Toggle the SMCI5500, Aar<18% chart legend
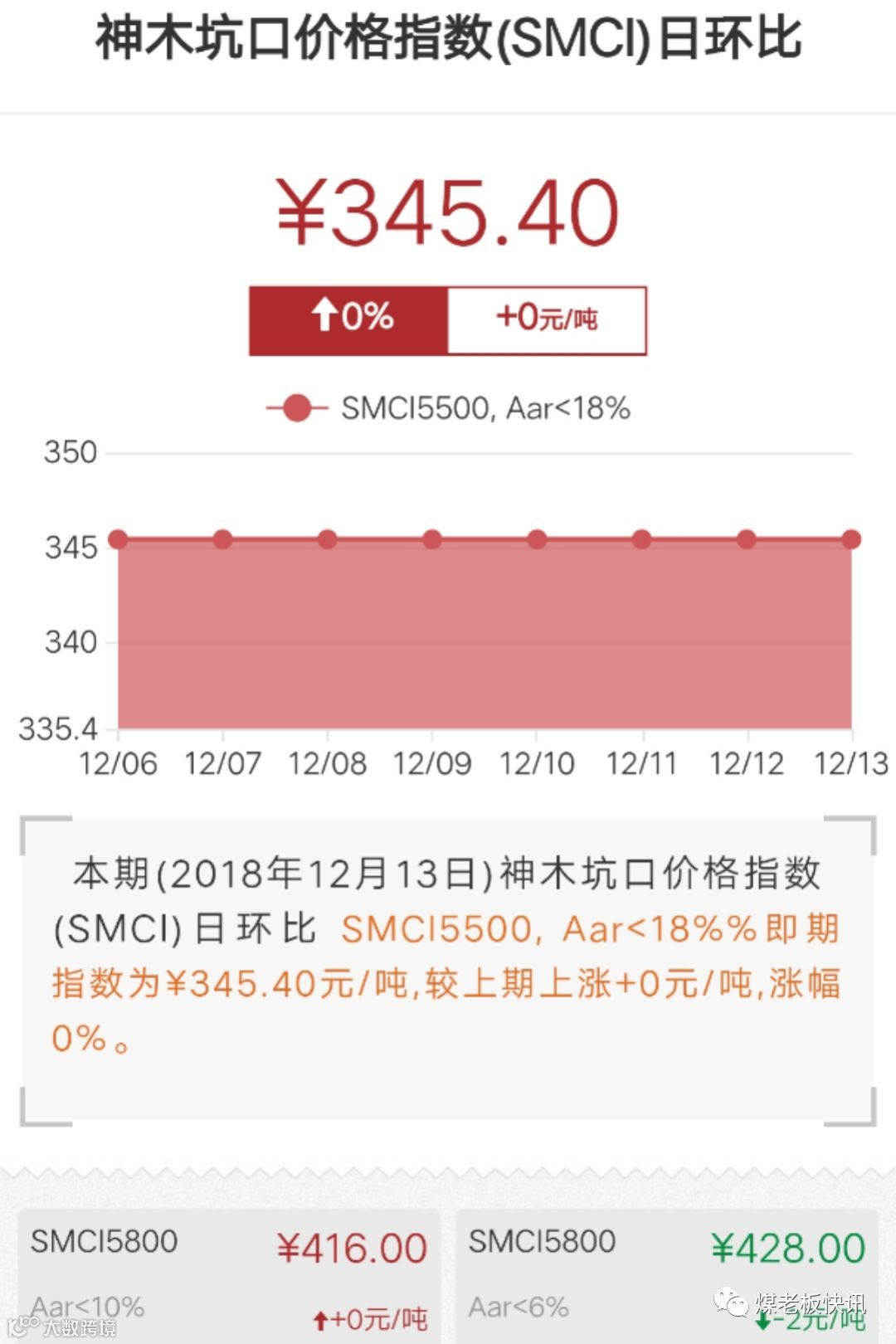Screen dimensions: 896x1344 coord(448,408)
